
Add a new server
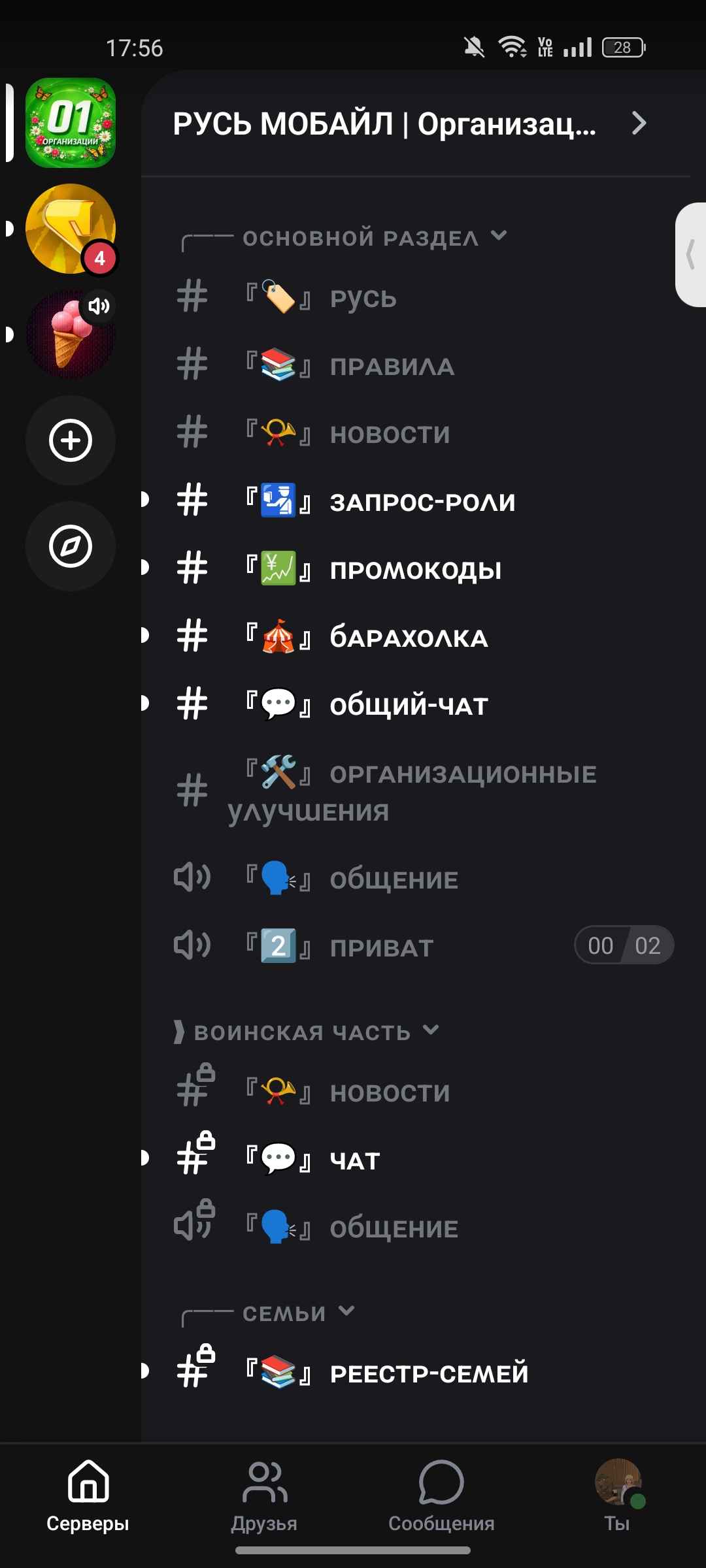click(x=71, y=440)
